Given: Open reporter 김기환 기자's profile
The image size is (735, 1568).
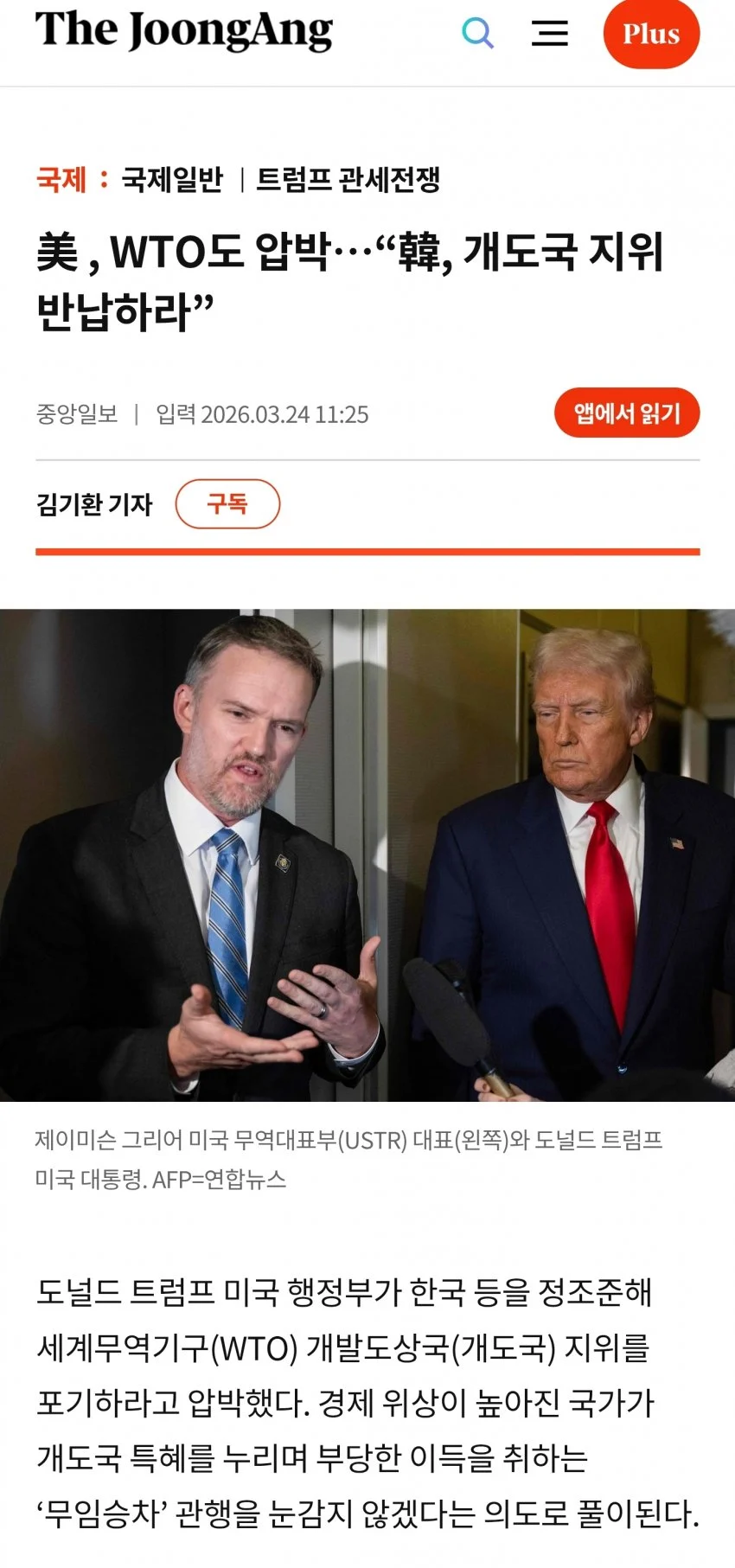Looking at the screenshot, I should [x=94, y=504].
